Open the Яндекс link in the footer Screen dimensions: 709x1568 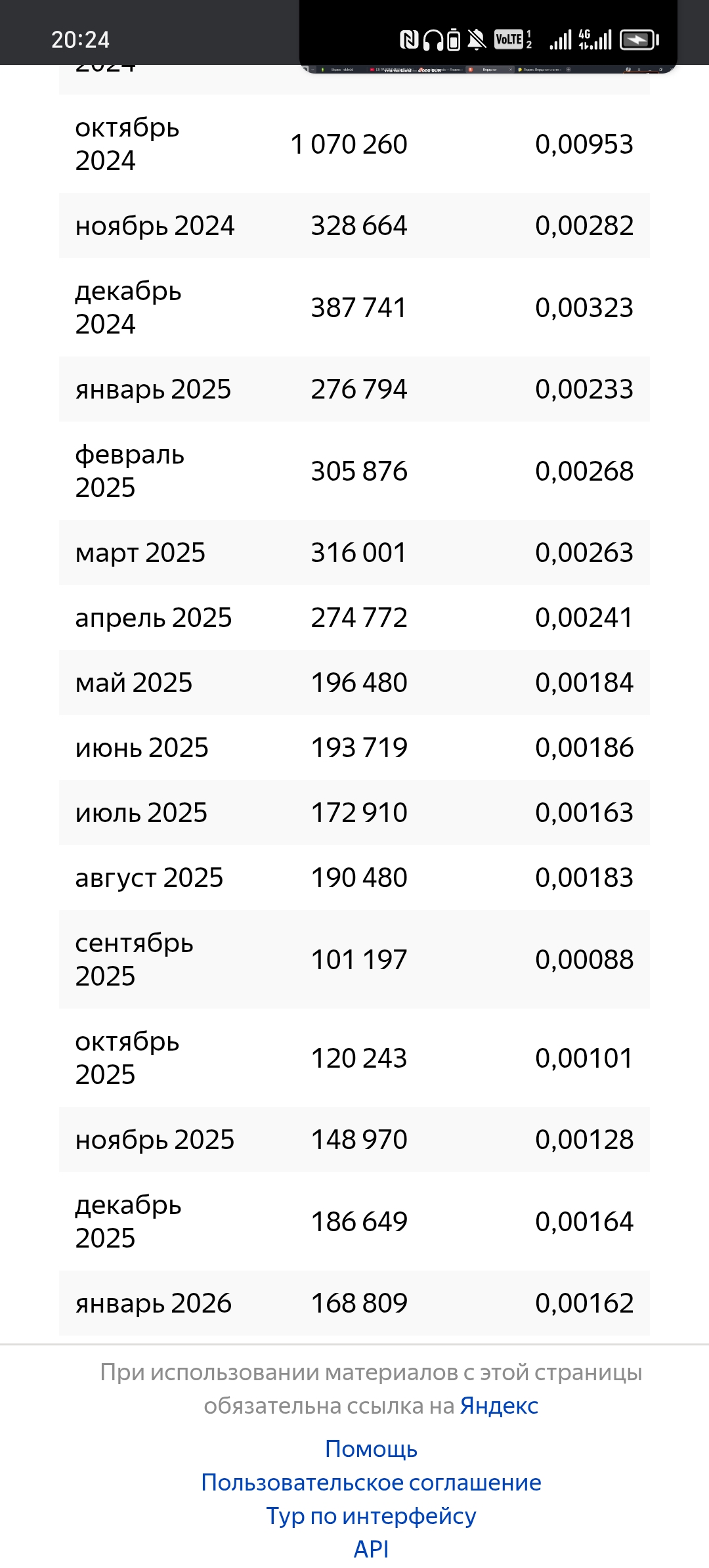499,1406
